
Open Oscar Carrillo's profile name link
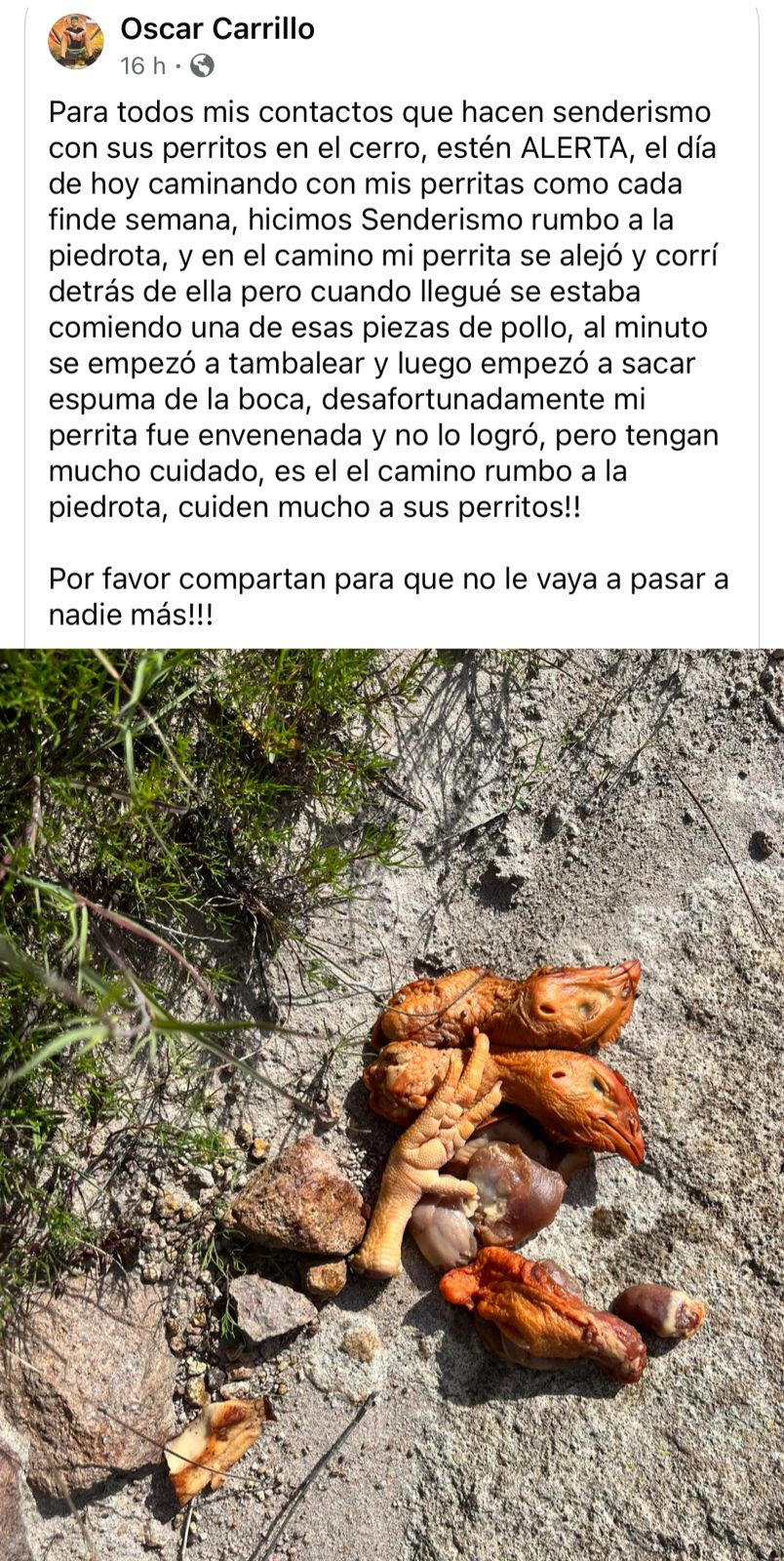click(x=216, y=29)
